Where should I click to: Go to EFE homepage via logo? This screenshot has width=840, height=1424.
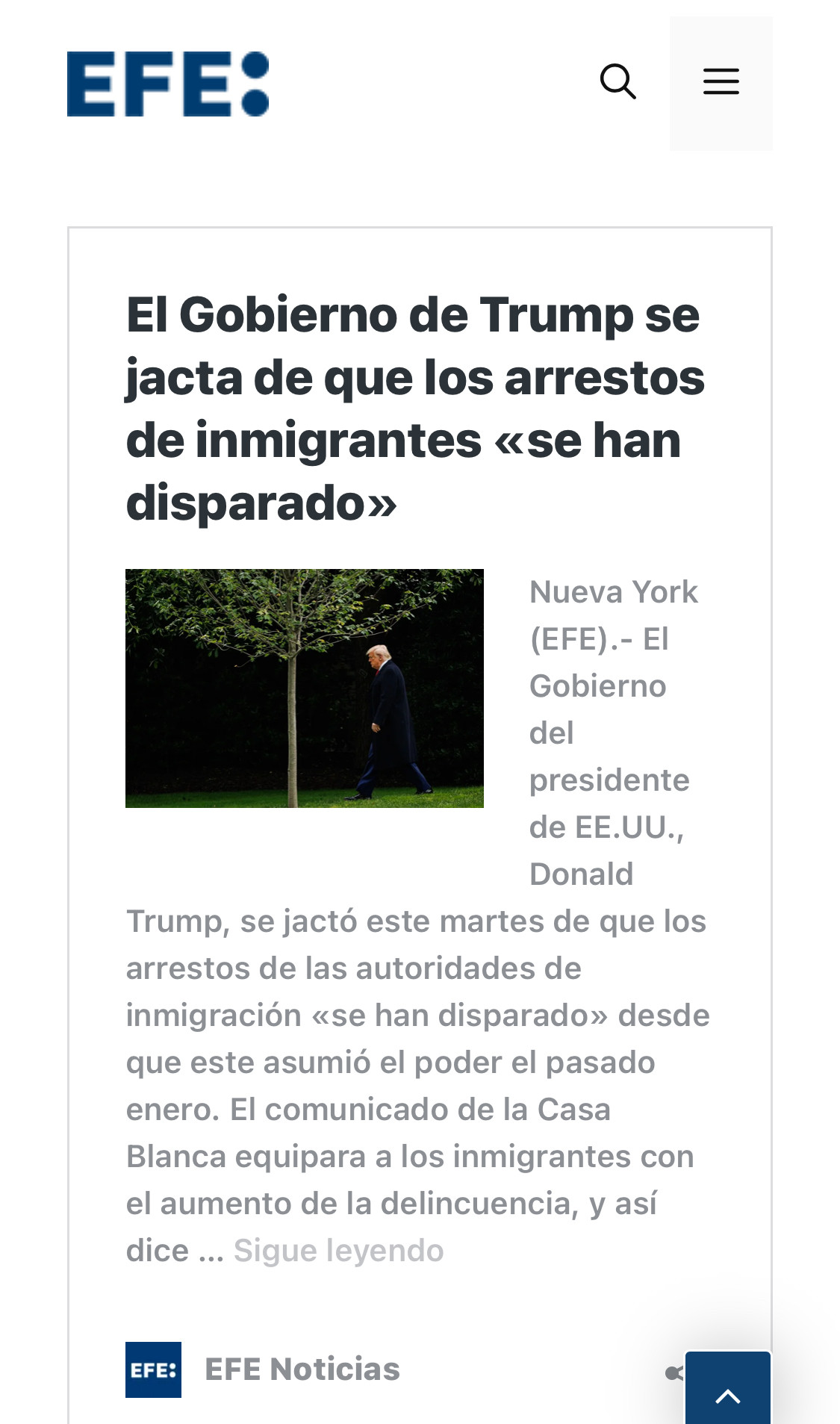click(168, 84)
